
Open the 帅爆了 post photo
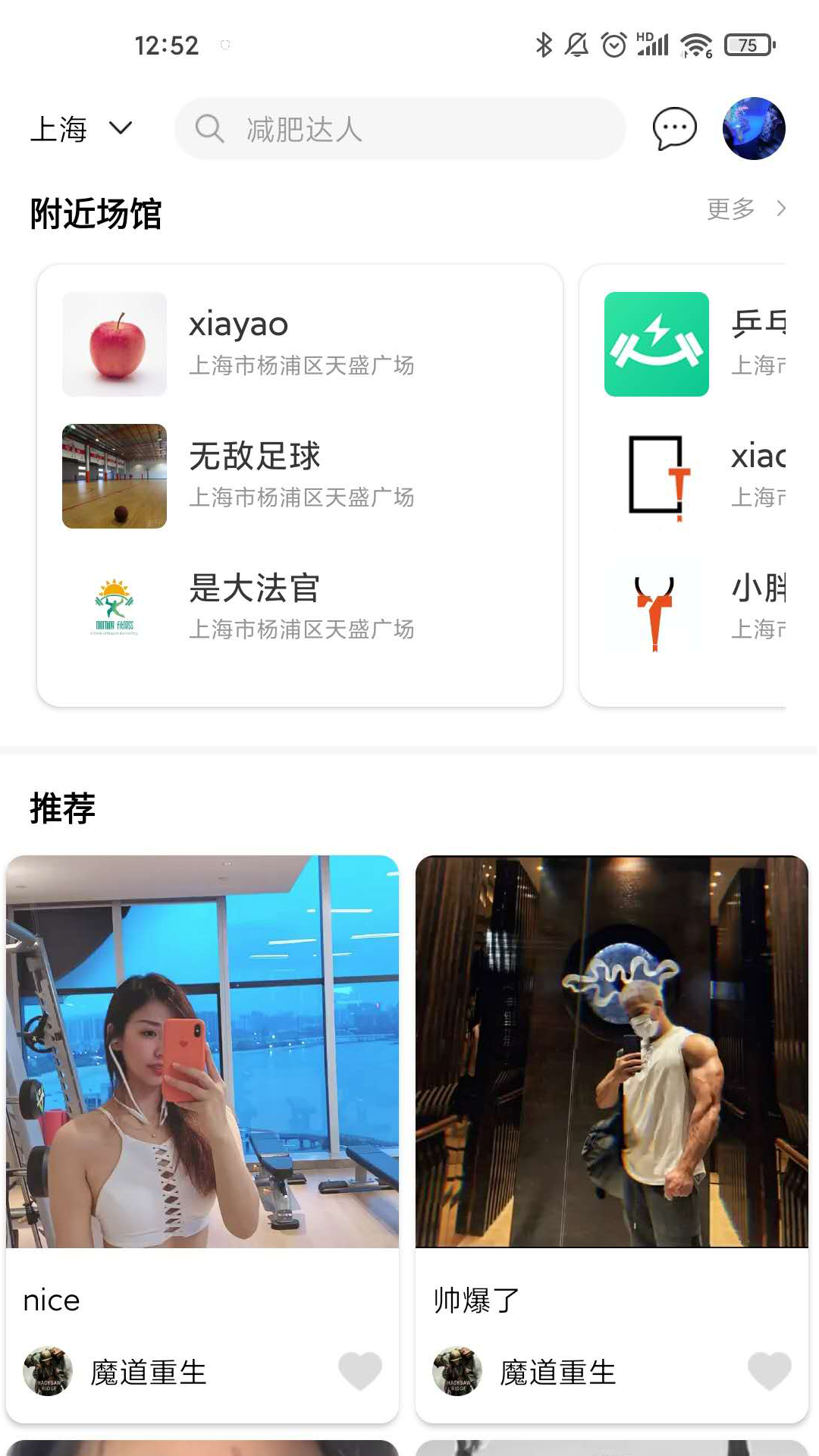click(612, 1051)
